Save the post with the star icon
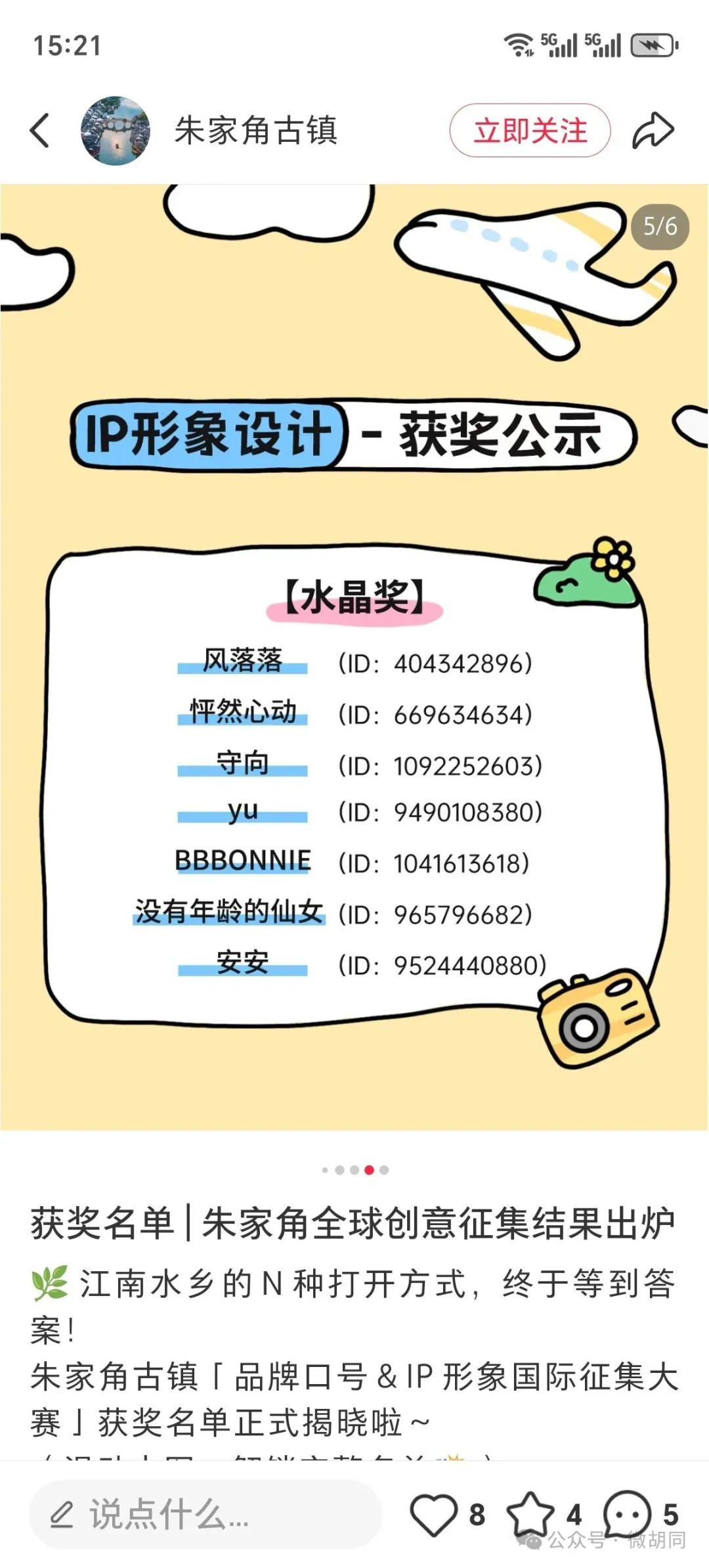Image resolution: width=709 pixels, height=1568 pixels. (530, 1513)
